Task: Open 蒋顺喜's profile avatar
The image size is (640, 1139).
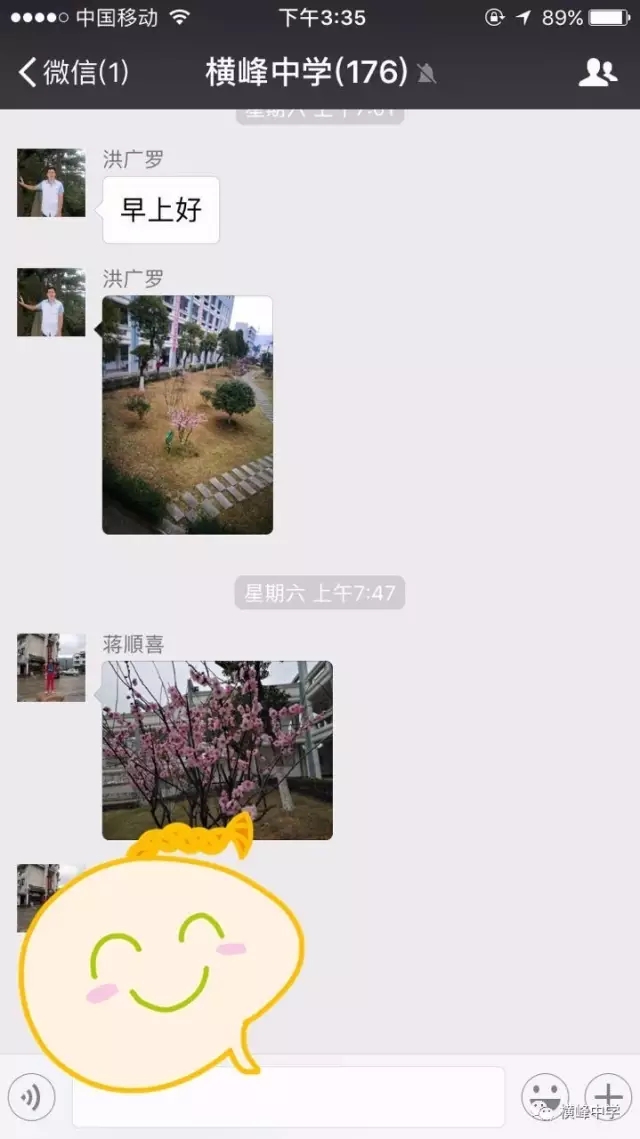Action: pos(51,667)
